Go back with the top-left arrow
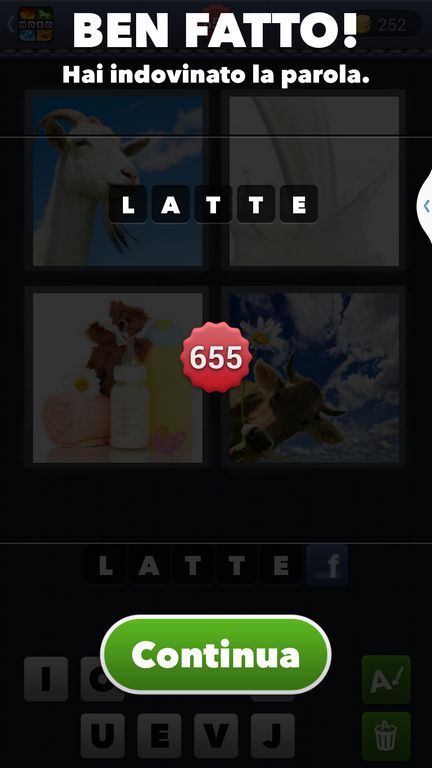 click(10, 24)
